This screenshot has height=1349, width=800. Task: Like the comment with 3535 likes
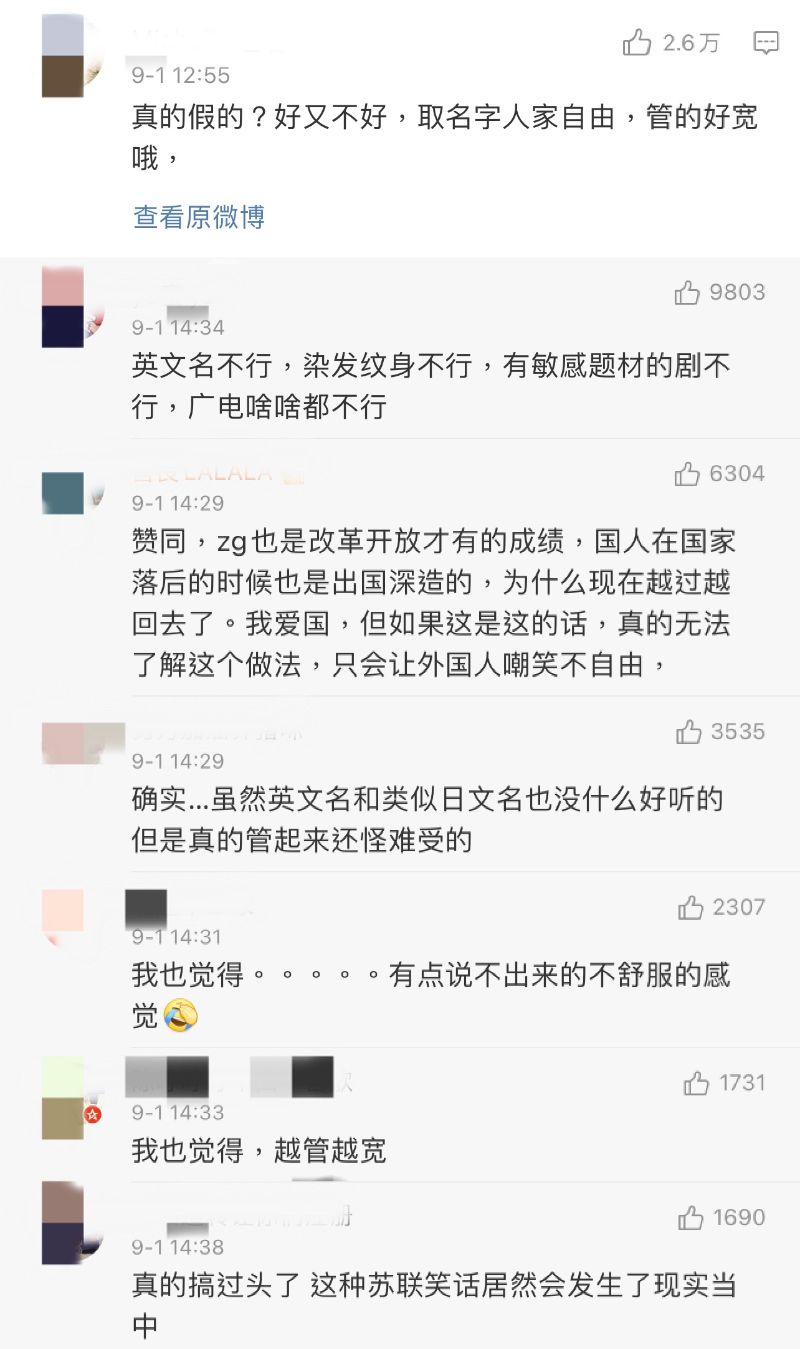coord(688,732)
